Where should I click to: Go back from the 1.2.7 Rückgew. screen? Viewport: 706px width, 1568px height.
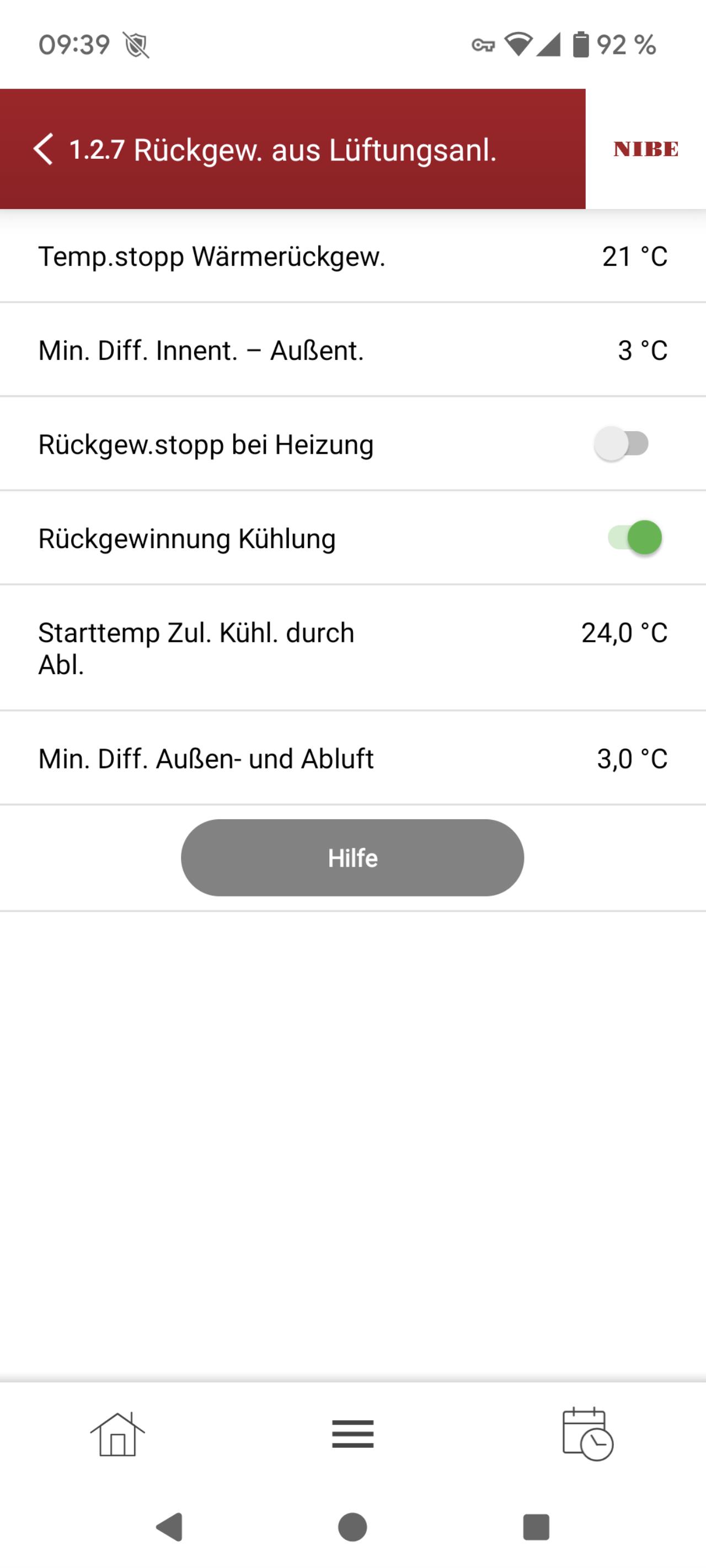click(42, 149)
